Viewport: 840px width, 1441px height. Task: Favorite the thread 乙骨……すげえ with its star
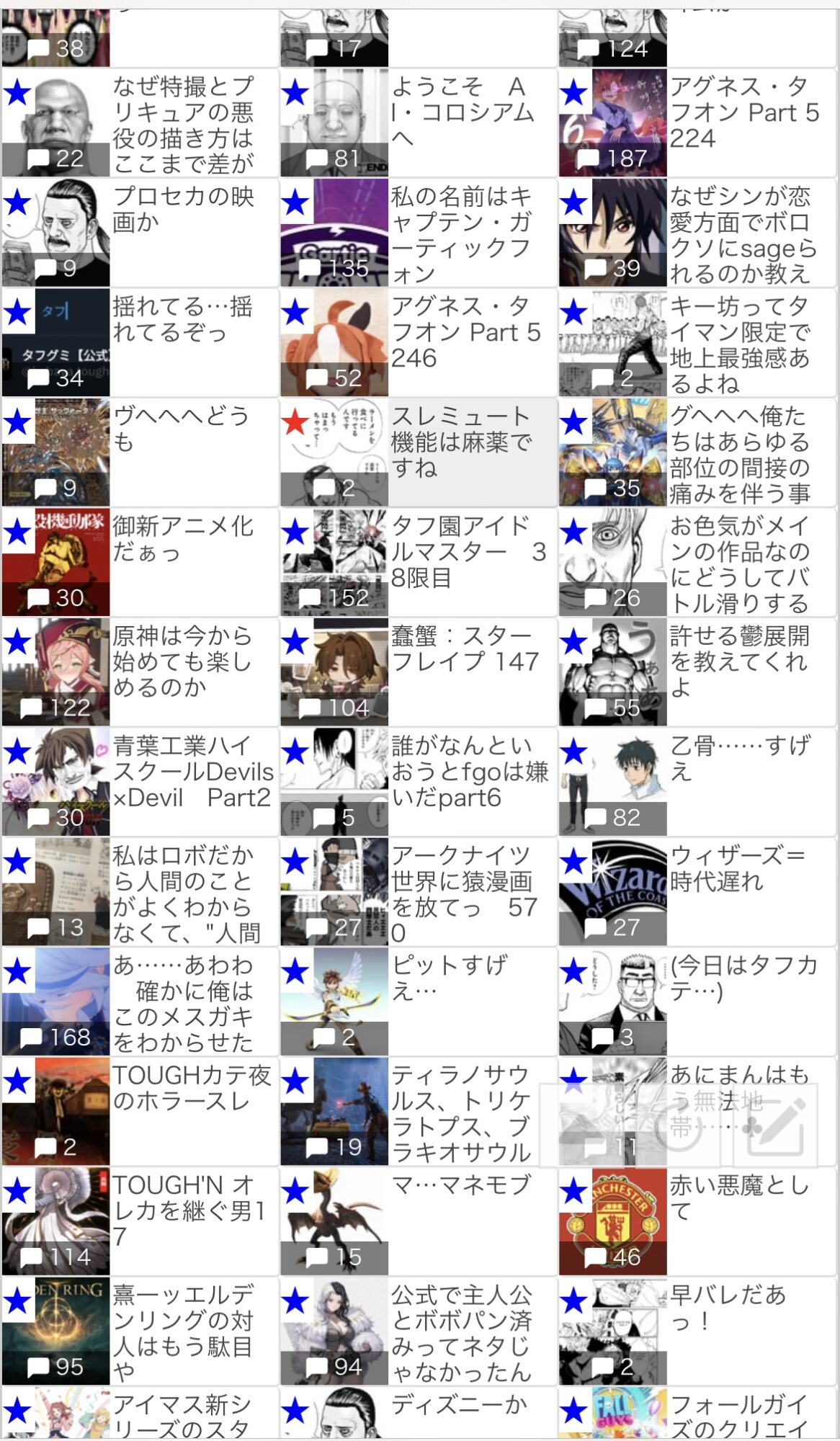point(574,751)
